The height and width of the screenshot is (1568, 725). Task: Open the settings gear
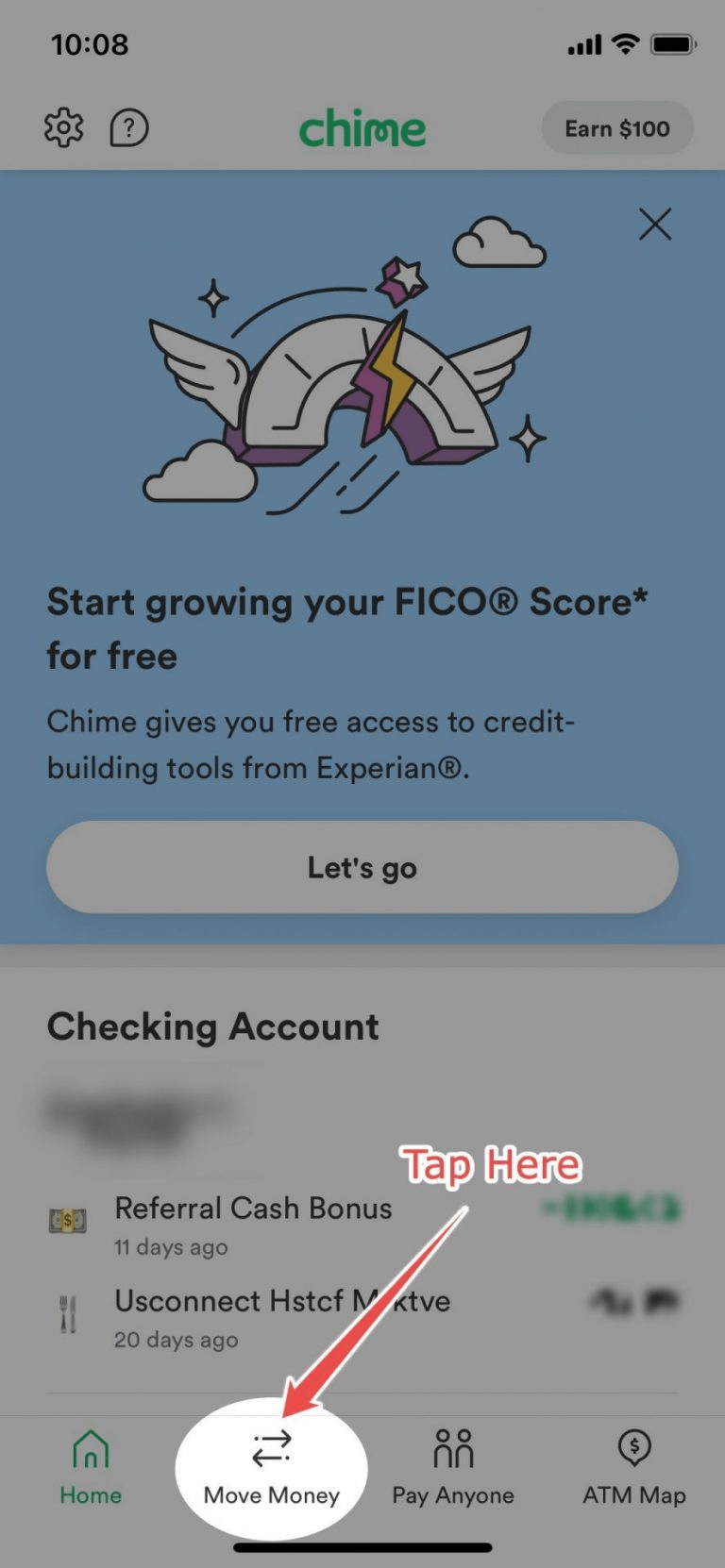click(64, 127)
